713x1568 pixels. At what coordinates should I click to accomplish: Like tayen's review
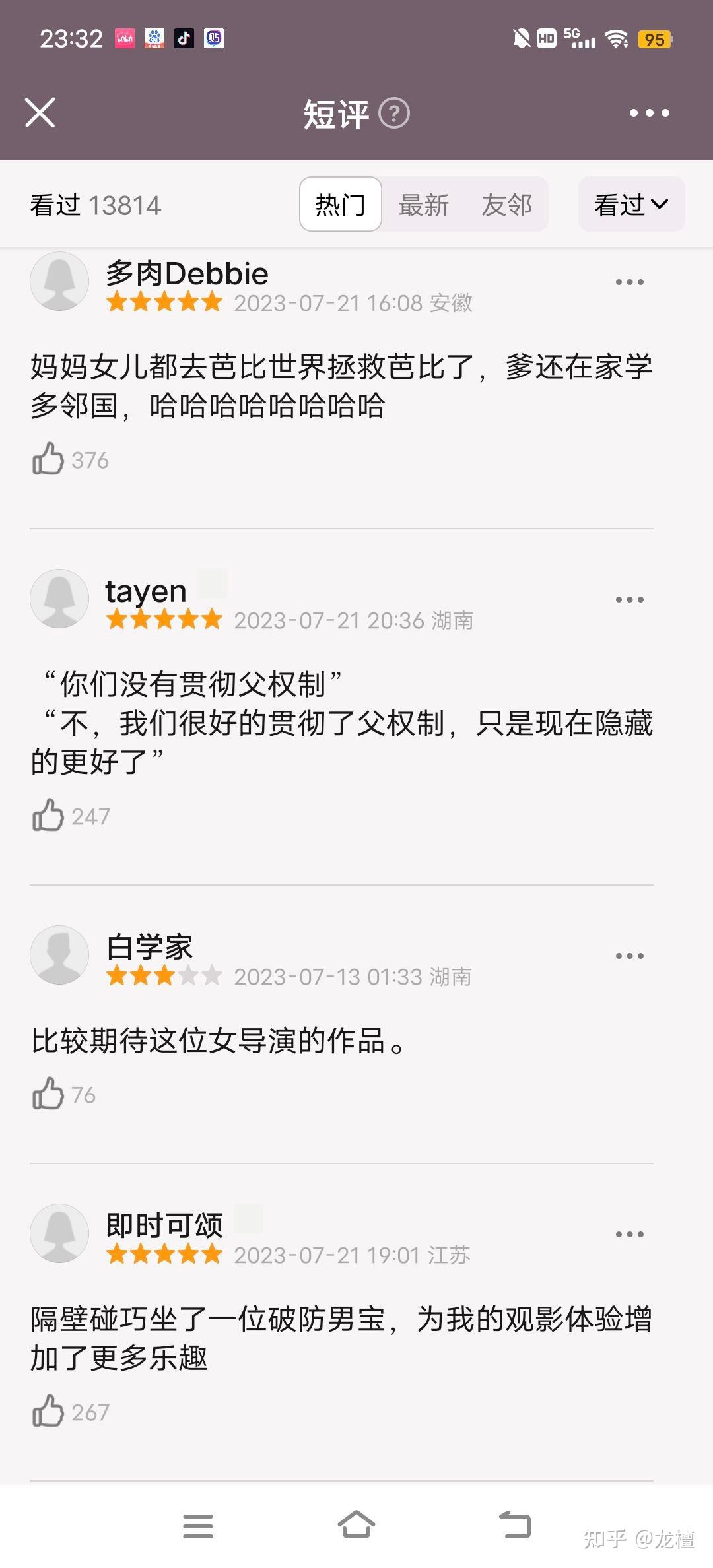point(48,816)
